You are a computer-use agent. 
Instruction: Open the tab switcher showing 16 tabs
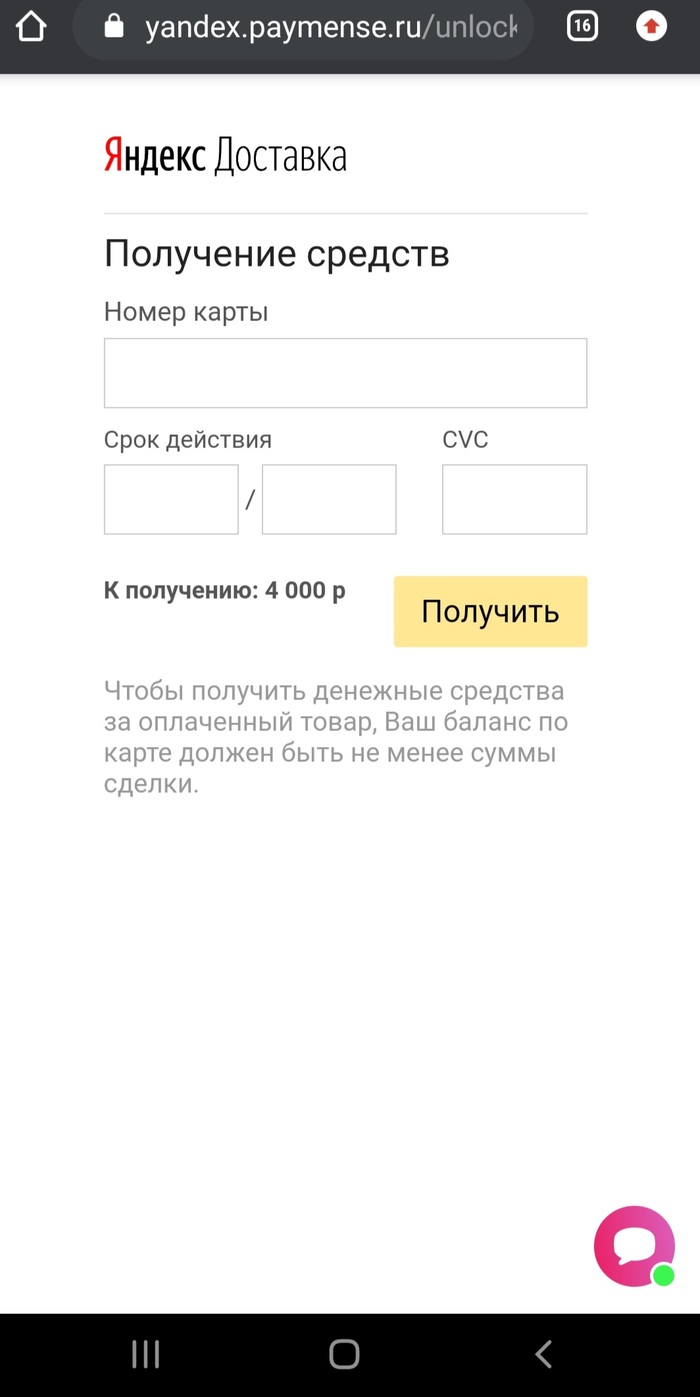coord(582,27)
